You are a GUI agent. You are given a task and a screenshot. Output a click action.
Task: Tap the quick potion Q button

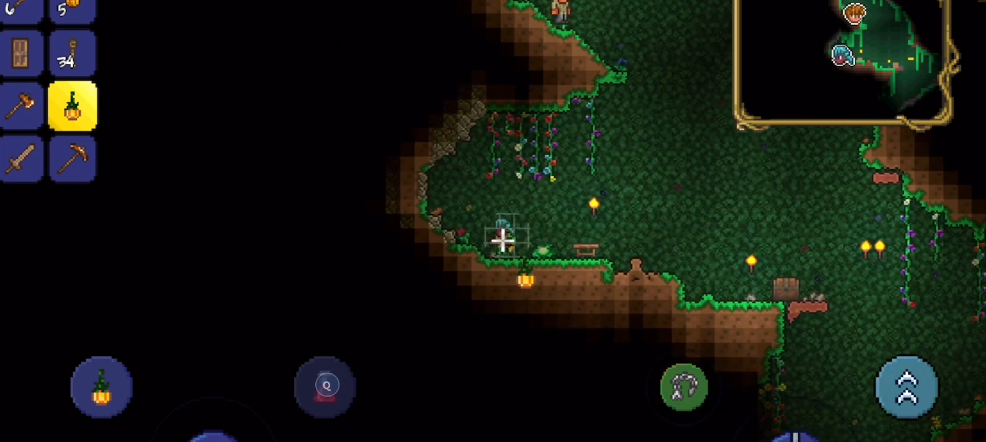[325, 385]
